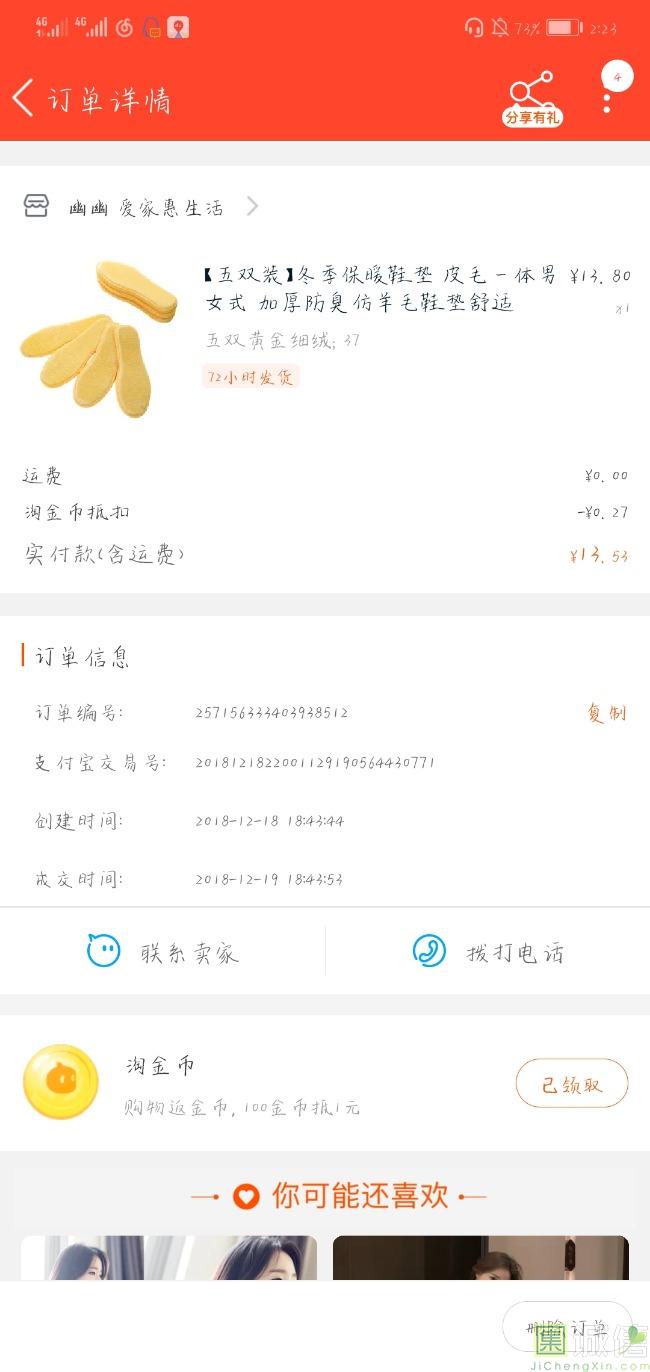Copy the order number with 复制
Viewport: 650px width, 1372px height.
[x=606, y=713]
